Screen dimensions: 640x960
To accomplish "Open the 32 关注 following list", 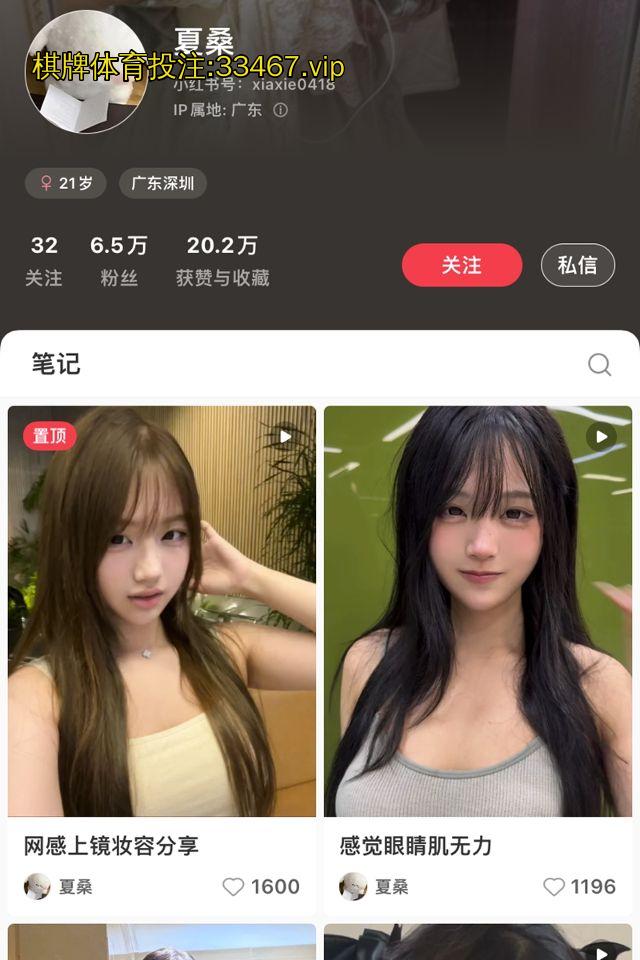I will pos(44,260).
